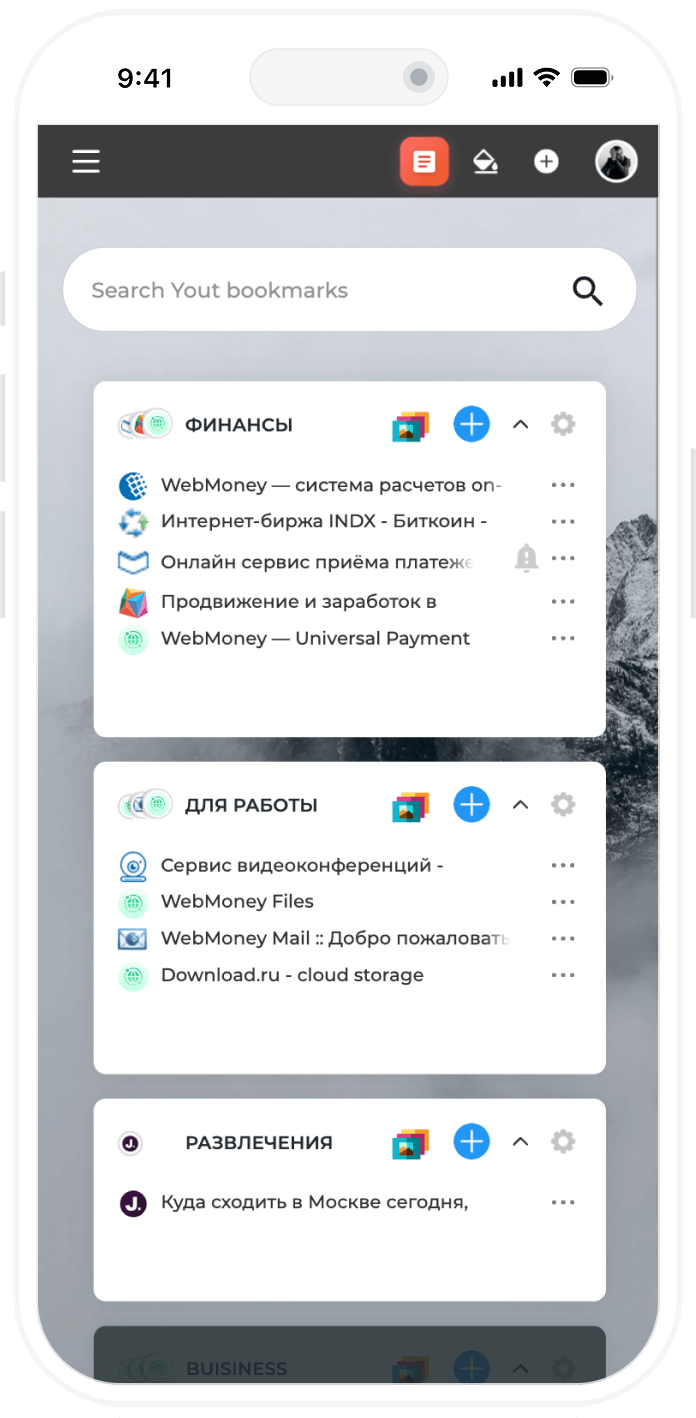Open РАЗВЛЕЧЕНИЯ settings gear

coord(563,1141)
